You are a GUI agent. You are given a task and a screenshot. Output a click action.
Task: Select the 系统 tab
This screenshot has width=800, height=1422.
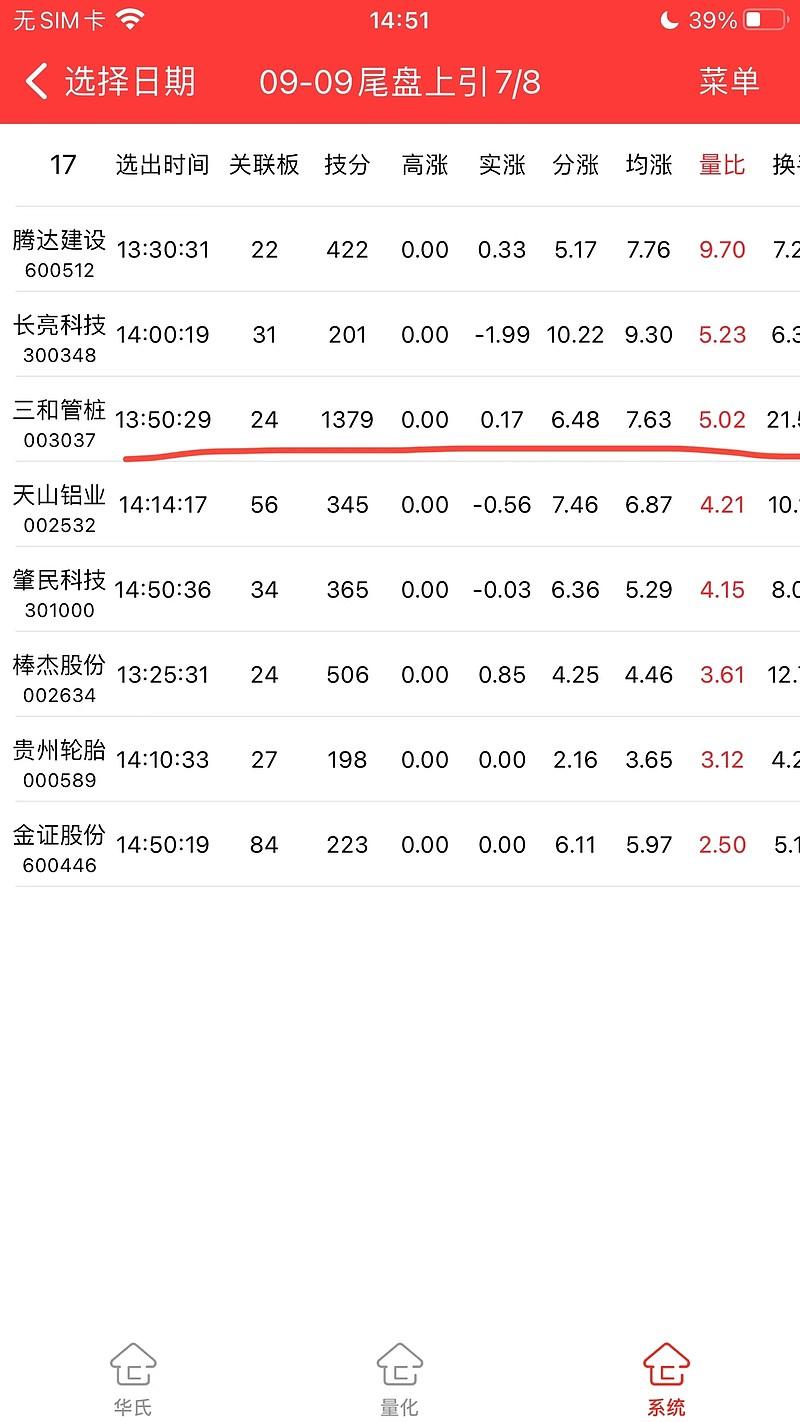[666, 1379]
